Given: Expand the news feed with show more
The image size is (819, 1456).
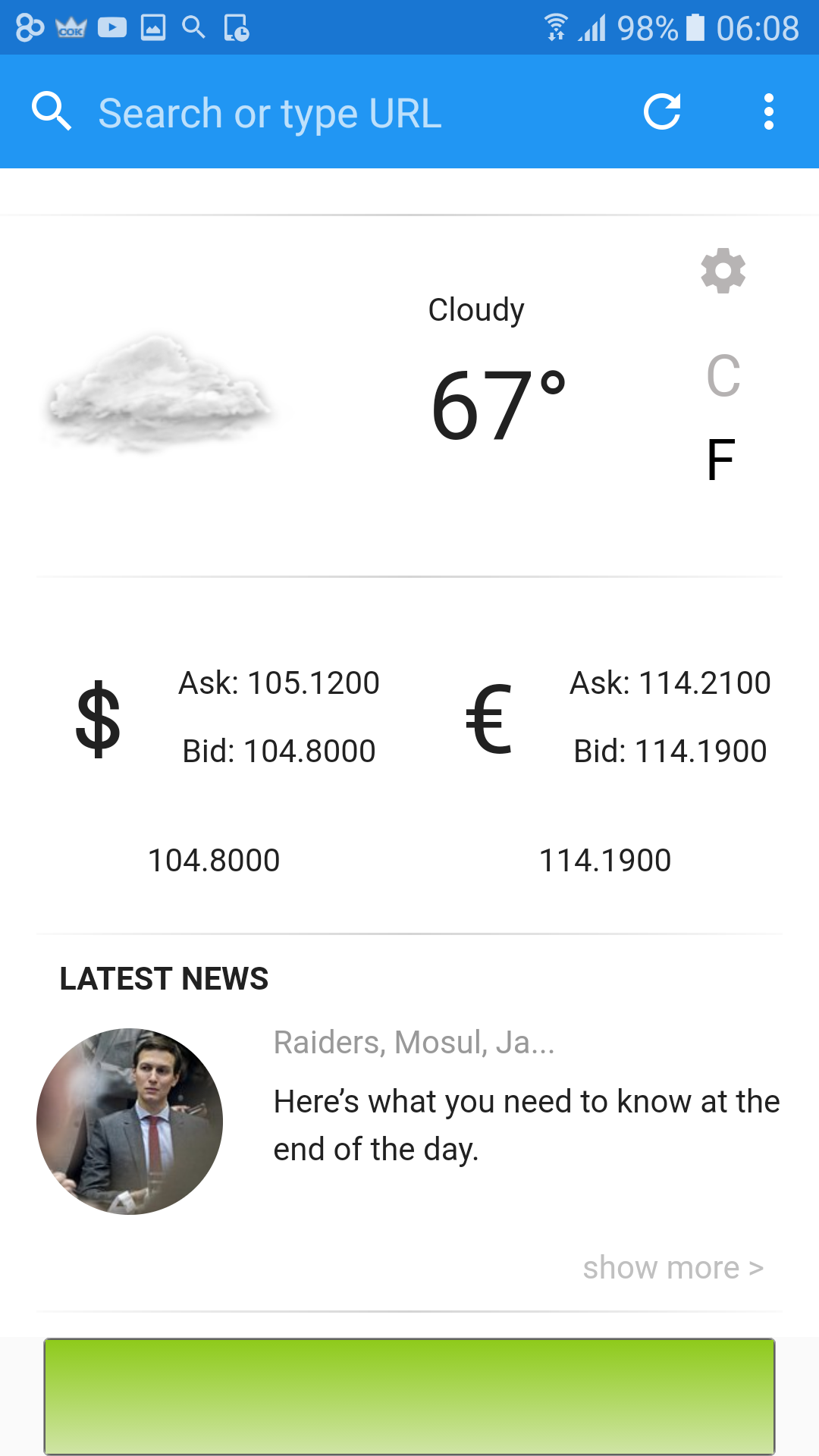Looking at the screenshot, I should [x=673, y=1267].
